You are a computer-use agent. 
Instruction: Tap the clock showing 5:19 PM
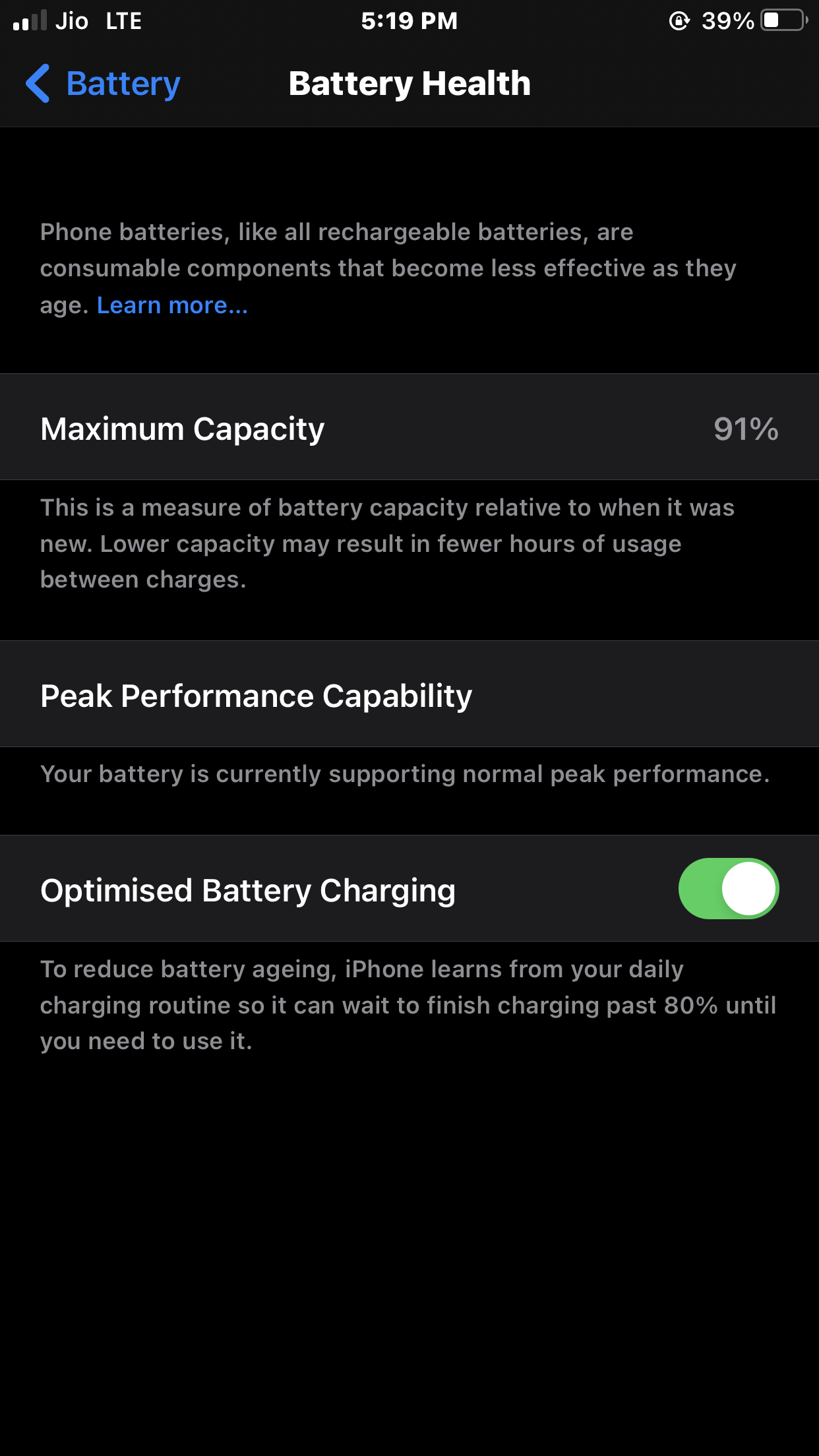(x=409, y=20)
